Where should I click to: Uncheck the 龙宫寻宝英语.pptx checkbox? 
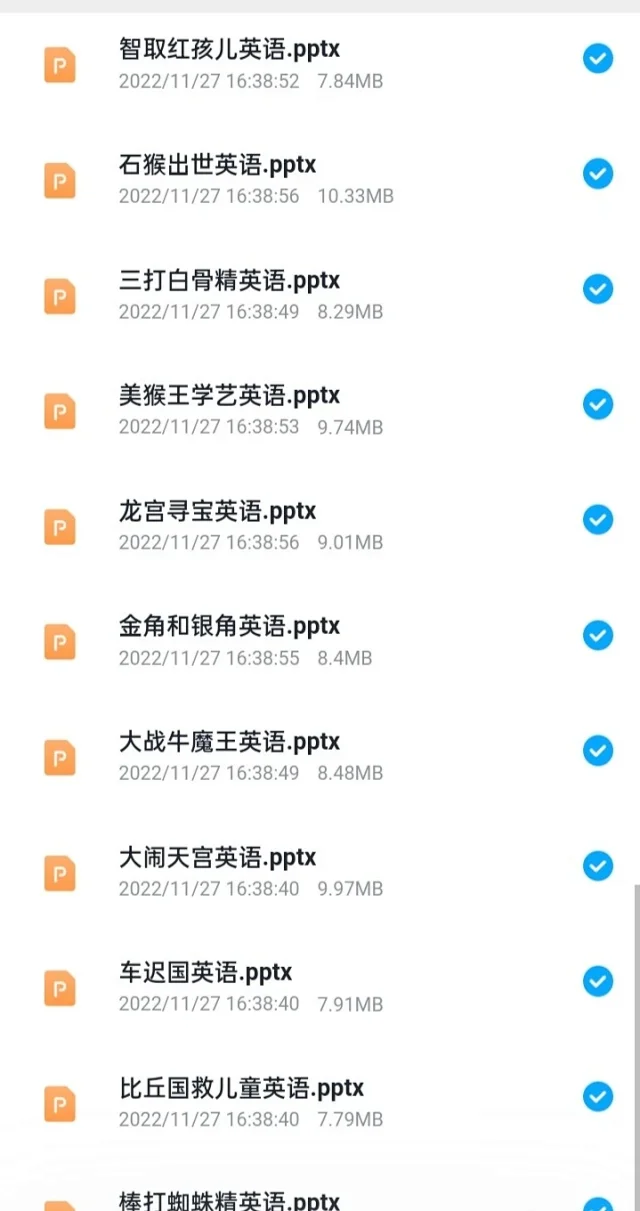click(597, 521)
